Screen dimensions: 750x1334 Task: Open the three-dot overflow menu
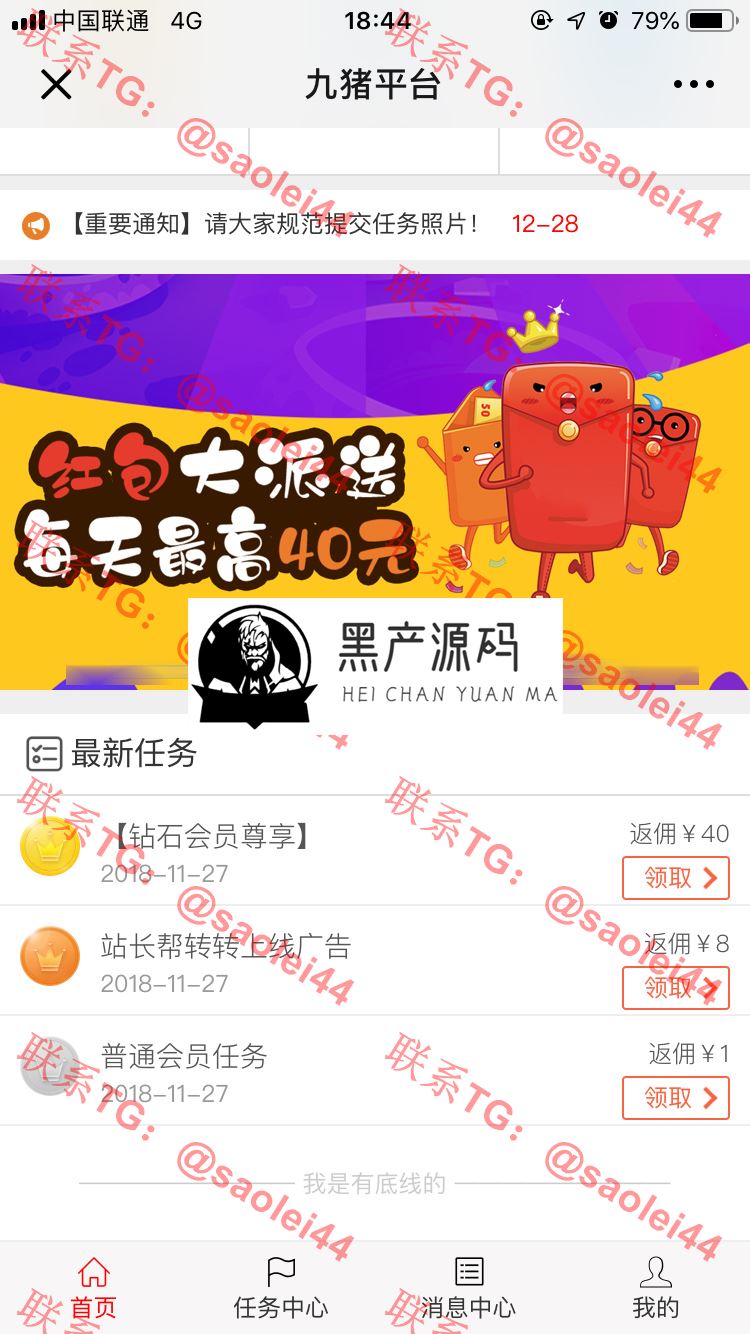[x=693, y=85]
